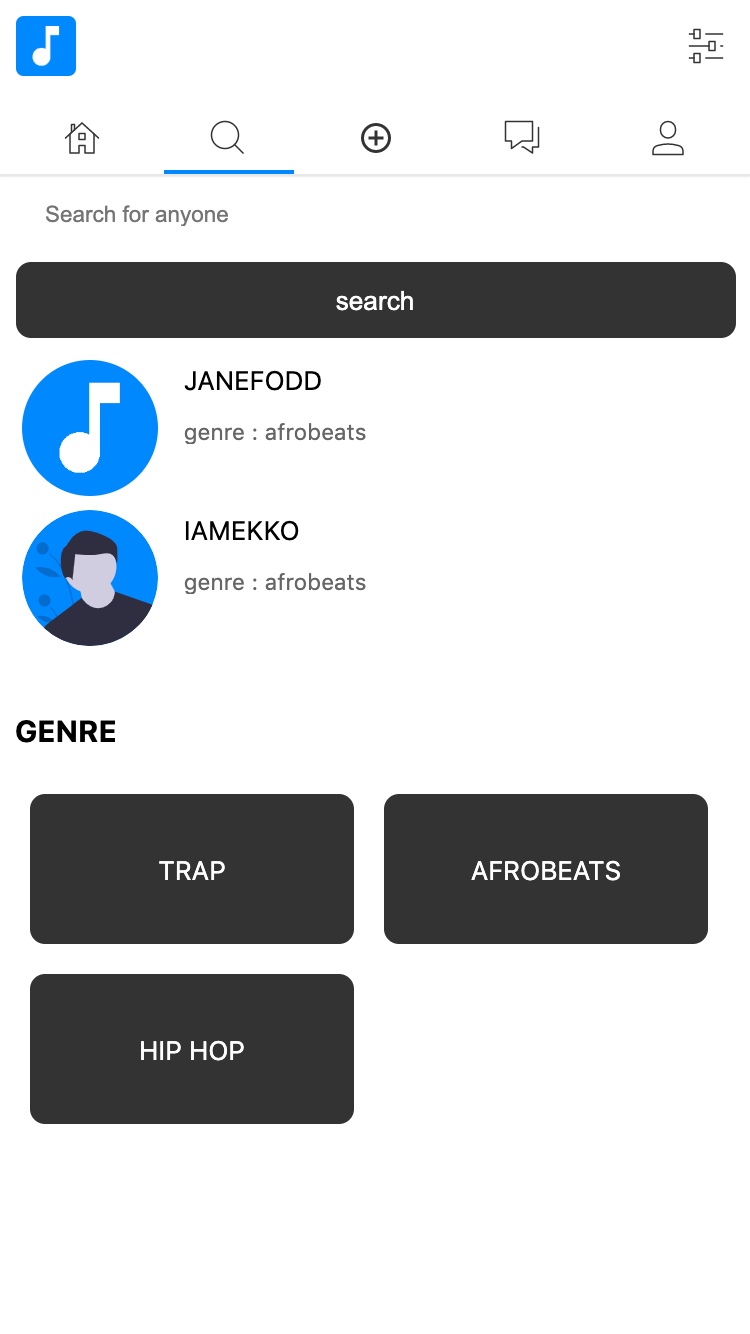The width and height of the screenshot is (750, 1334).
Task: Focus the Search for anyone field
Action: [x=375, y=214]
